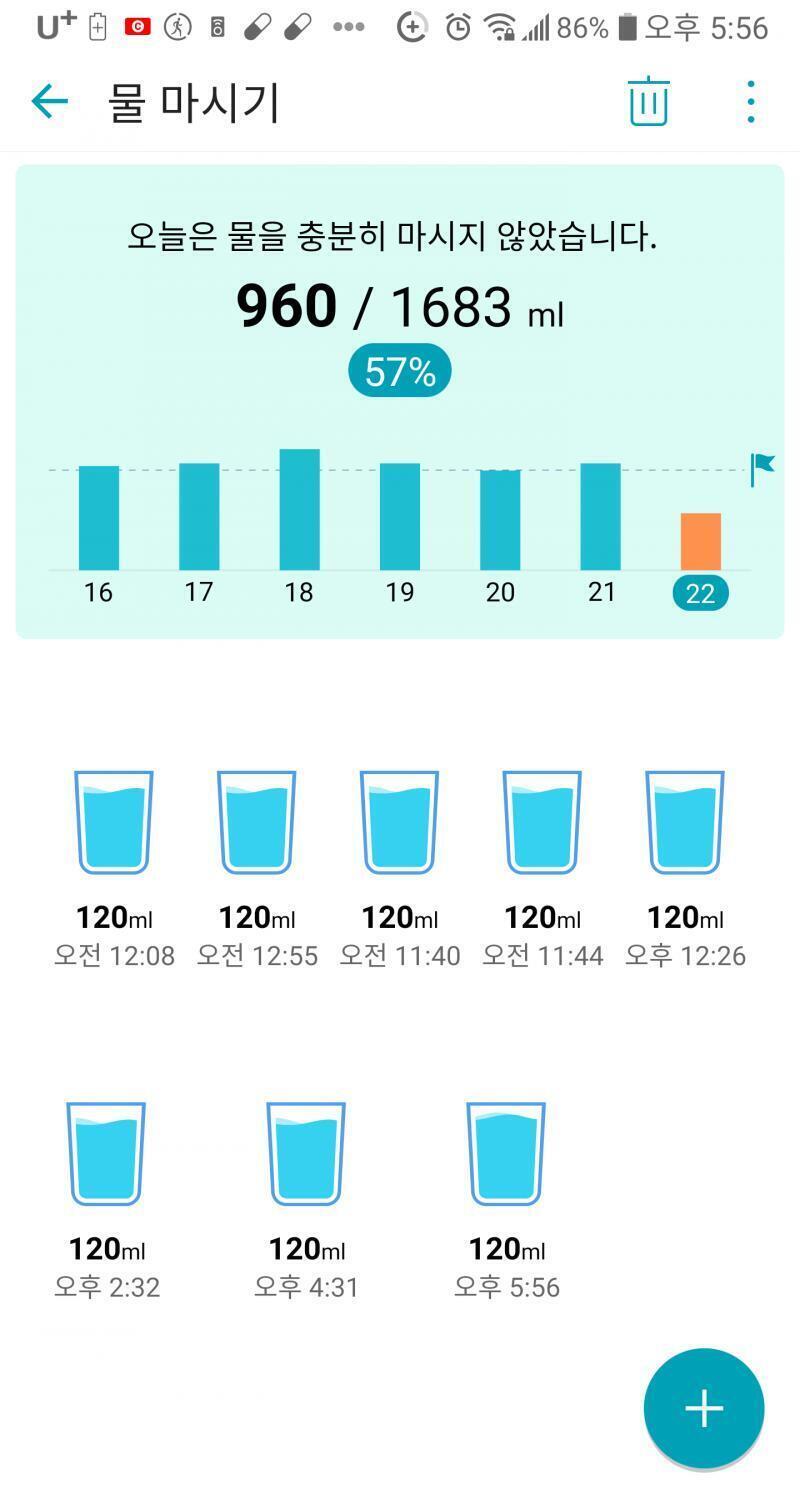This screenshot has height=1506, width=800.
Task: Select the bar for day 18
Action: click(x=300, y=510)
